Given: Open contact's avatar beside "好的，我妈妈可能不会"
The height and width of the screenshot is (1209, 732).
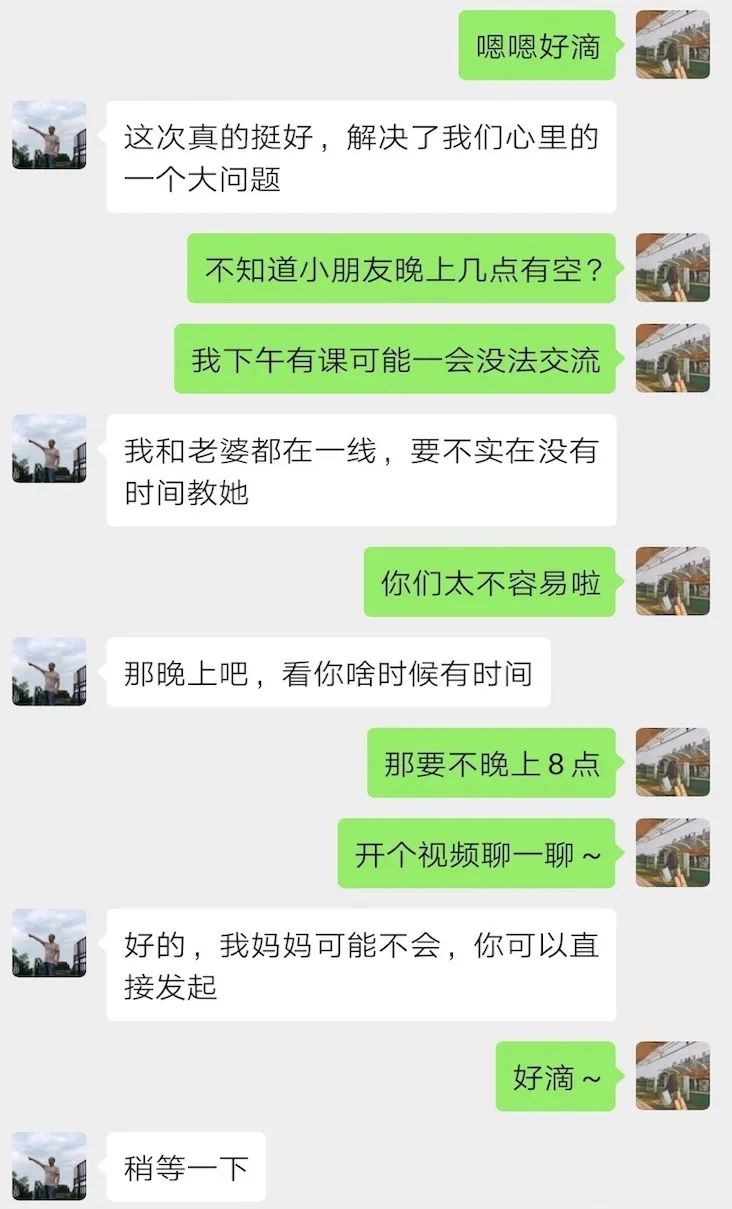Looking at the screenshot, I should click(x=49, y=943).
